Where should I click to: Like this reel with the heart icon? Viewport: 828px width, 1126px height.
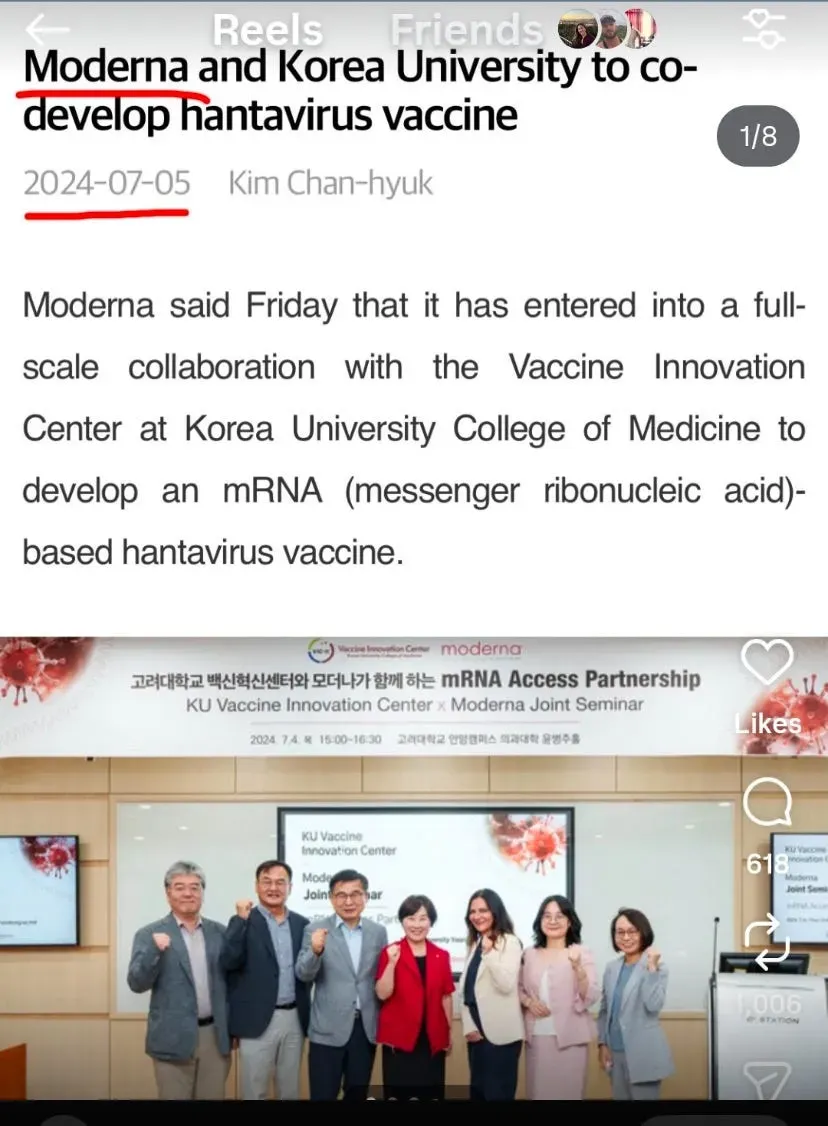pyautogui.click(x=767, y=661)
